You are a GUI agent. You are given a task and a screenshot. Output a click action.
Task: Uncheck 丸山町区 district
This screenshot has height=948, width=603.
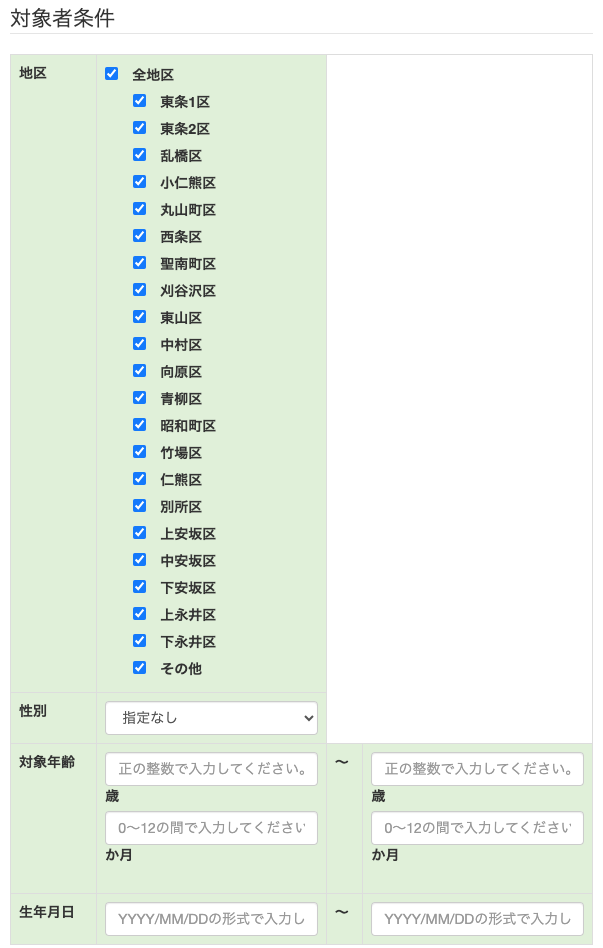tap(139, 209)
